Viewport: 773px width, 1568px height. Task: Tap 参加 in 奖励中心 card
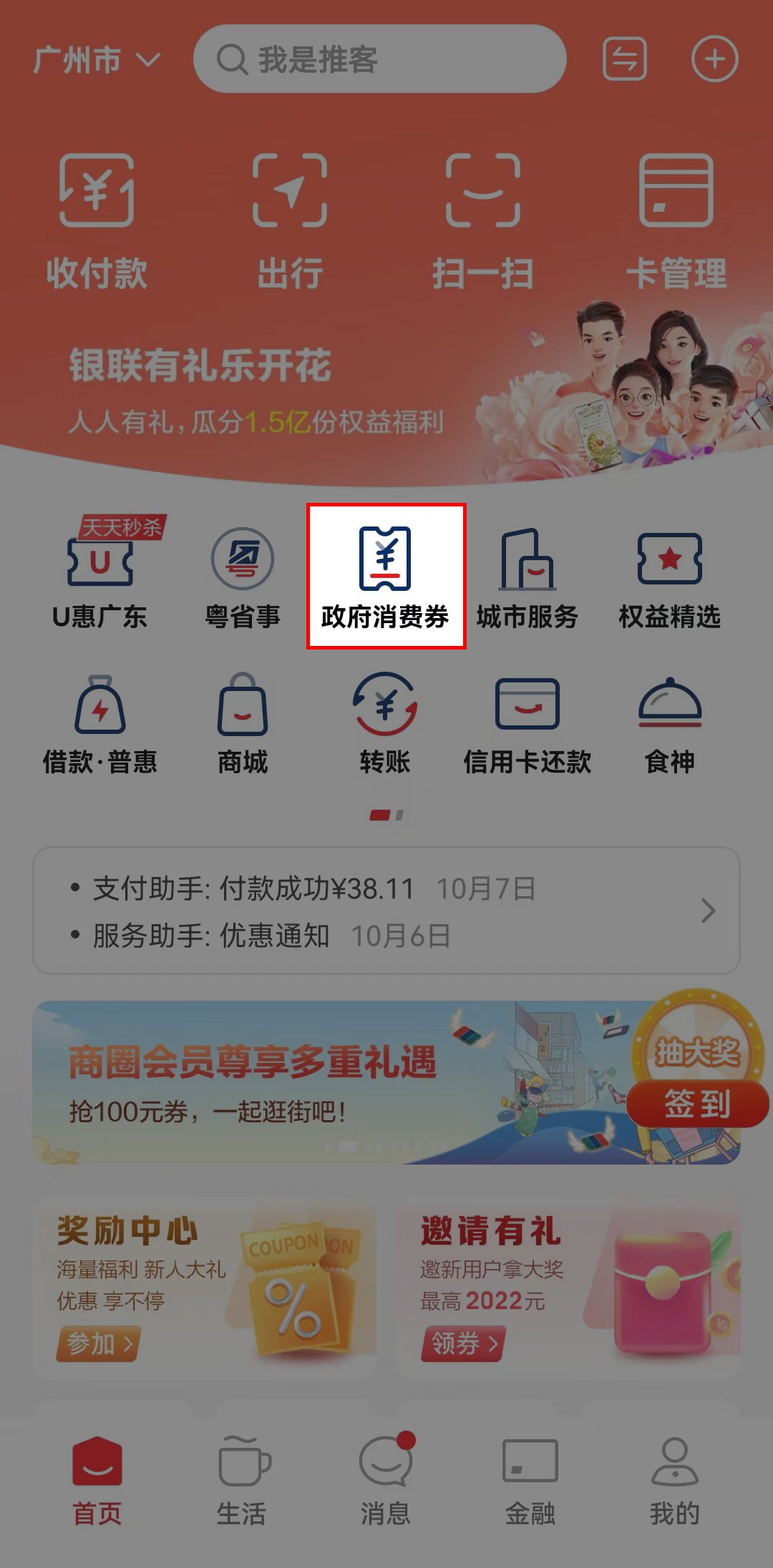click(99, 1343)
